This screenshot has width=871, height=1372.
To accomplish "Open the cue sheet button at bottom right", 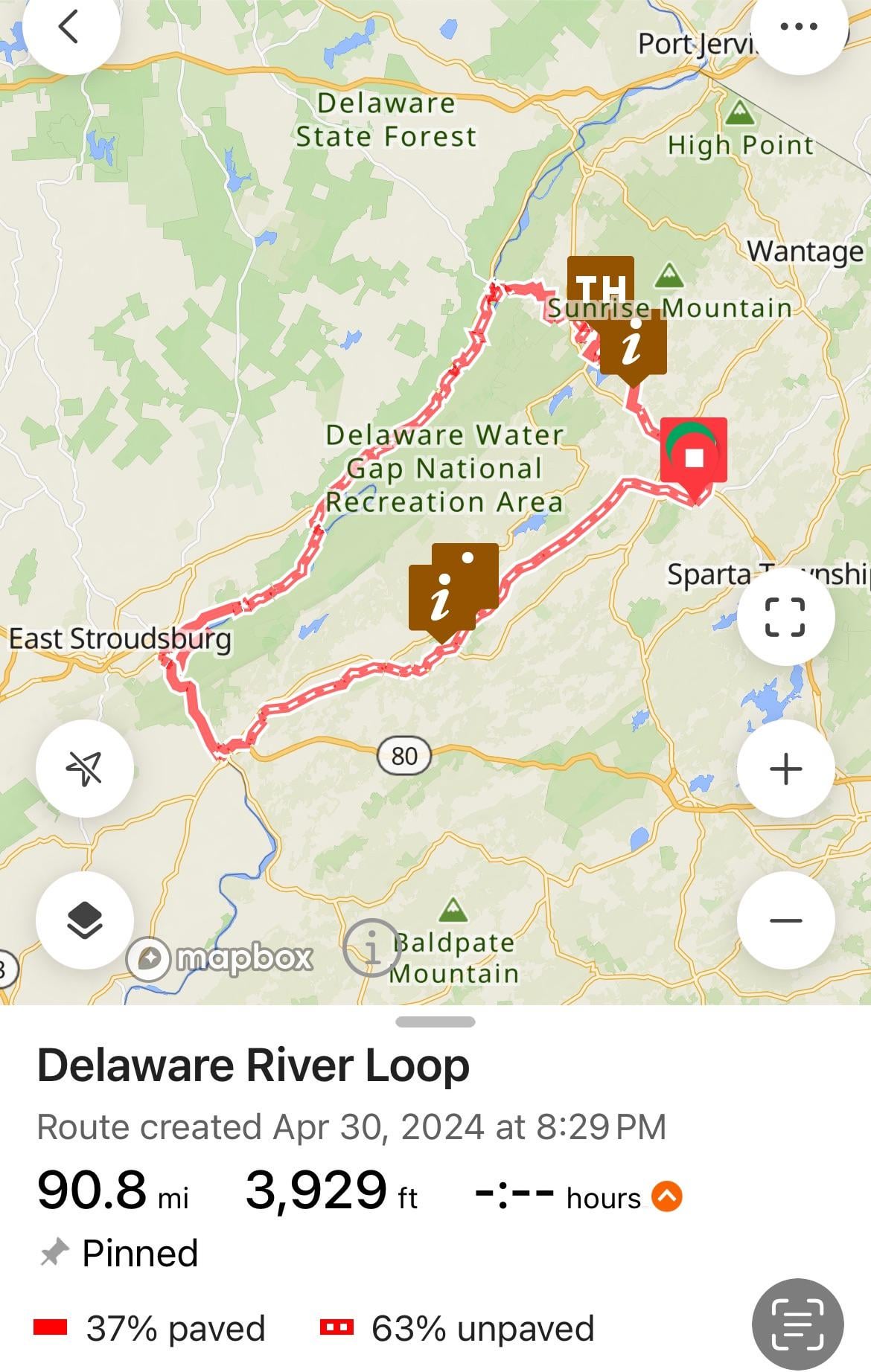I will [x=797, y=1324].
